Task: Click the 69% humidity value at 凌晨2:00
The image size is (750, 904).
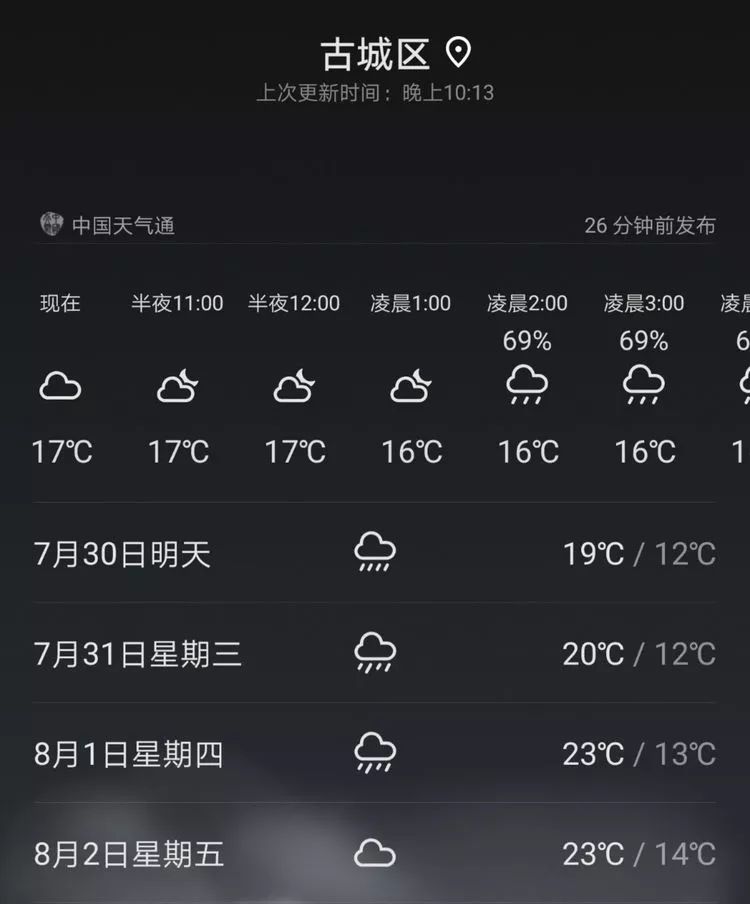Action: 527,341
